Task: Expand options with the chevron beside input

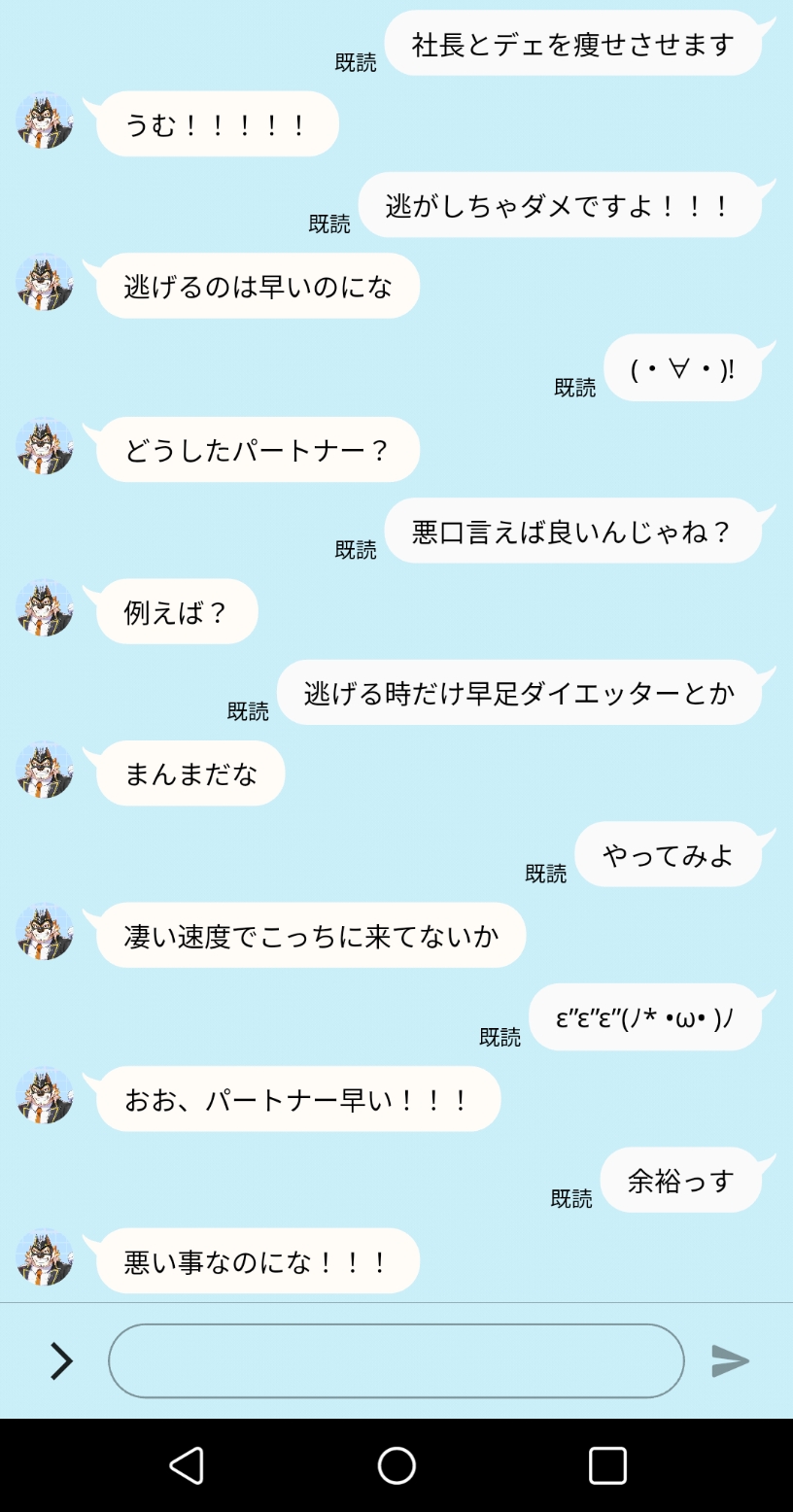Action: coord(61,1360)
